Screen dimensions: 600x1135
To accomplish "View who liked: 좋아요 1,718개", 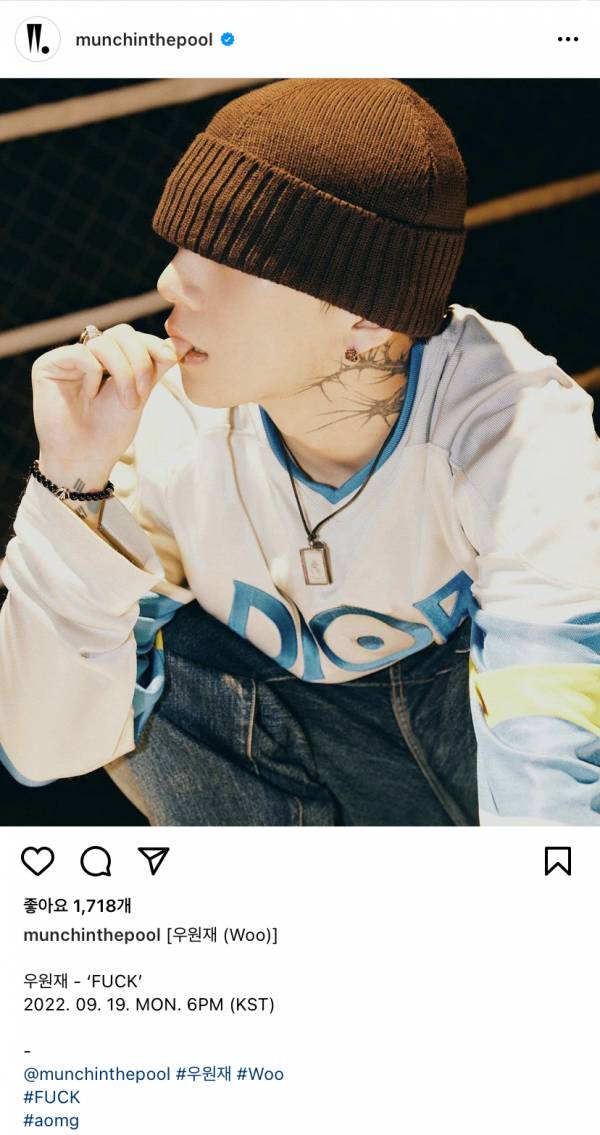I will tap(78, 906).
